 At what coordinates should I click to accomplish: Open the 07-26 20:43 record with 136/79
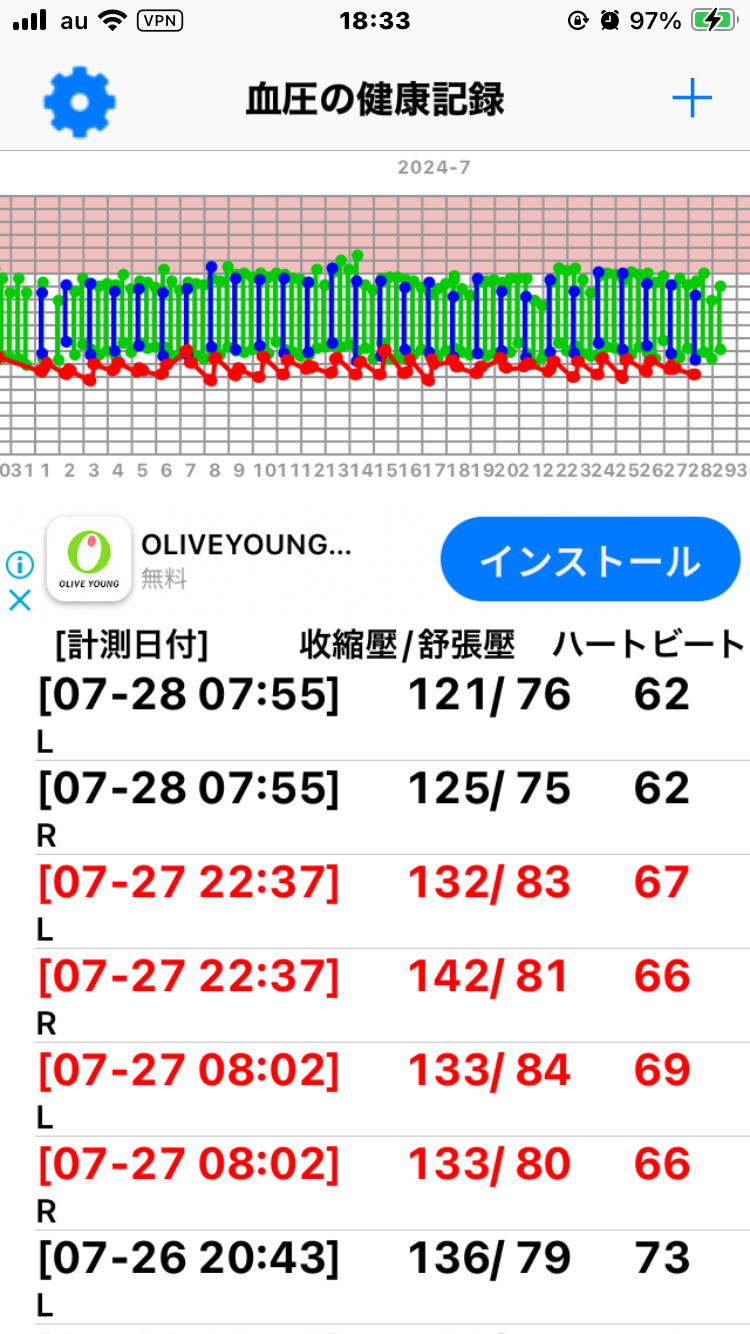pyautogui.click(x=375, y=1277)
